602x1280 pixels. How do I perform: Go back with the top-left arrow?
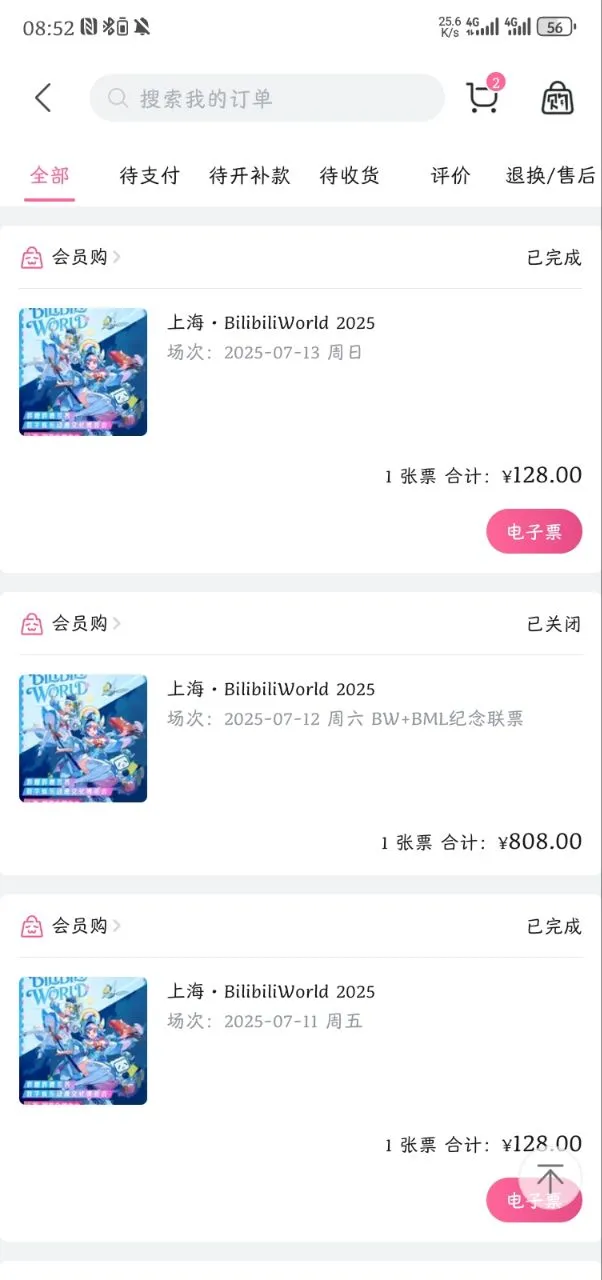[42, 98]
